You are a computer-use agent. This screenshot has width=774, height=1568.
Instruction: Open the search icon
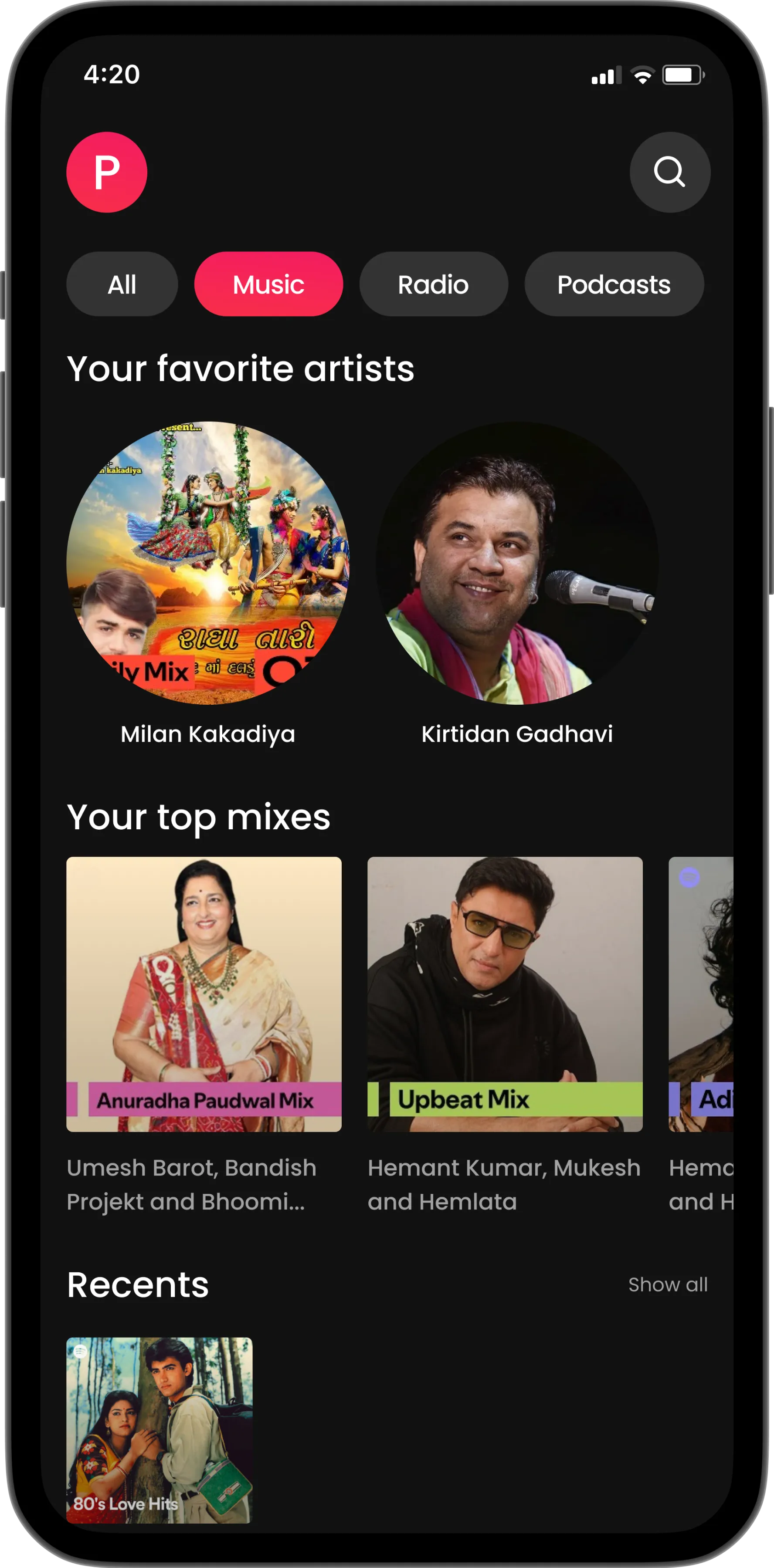[669, 172]
